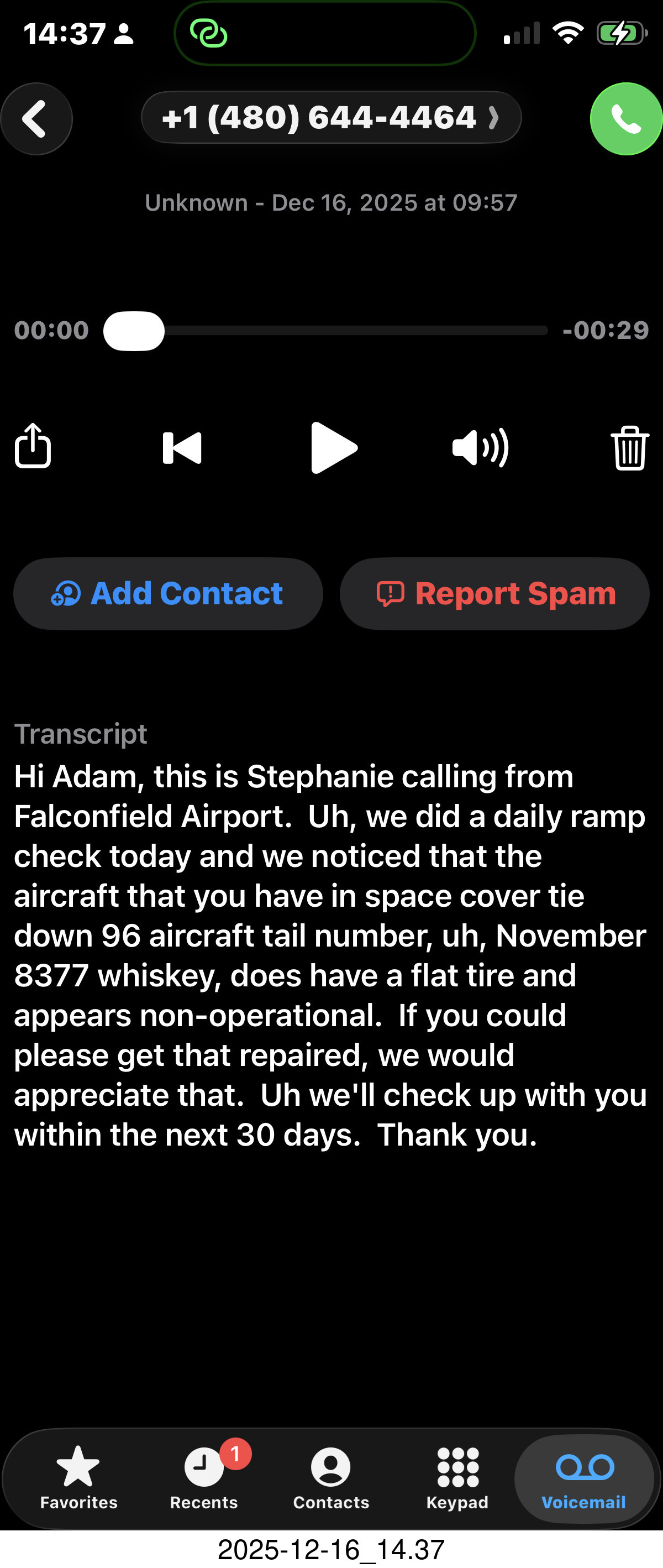
Task: Play the voicemail message
Action: tap(333, 448)
